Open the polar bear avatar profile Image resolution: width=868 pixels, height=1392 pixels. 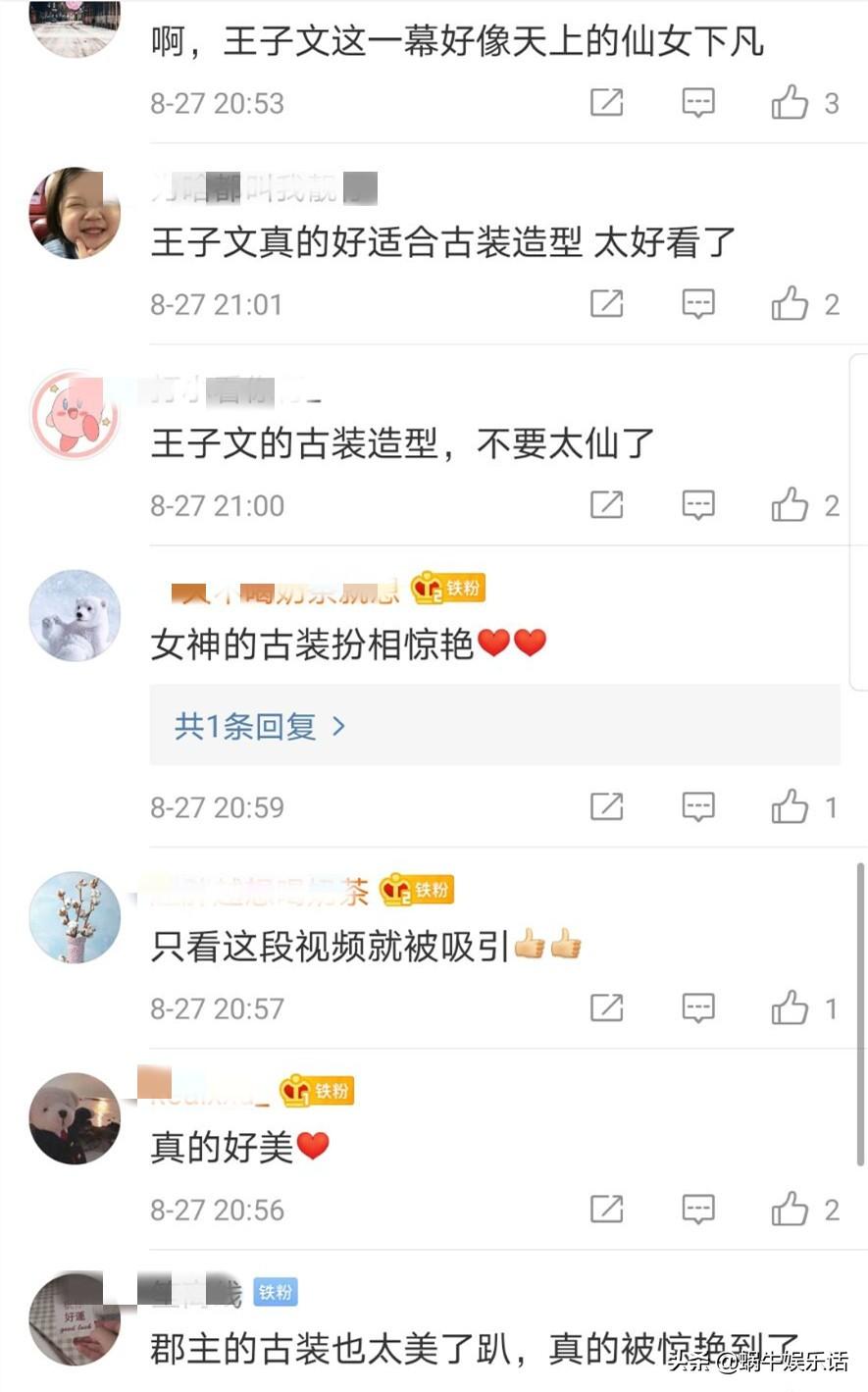coord(76,616)
